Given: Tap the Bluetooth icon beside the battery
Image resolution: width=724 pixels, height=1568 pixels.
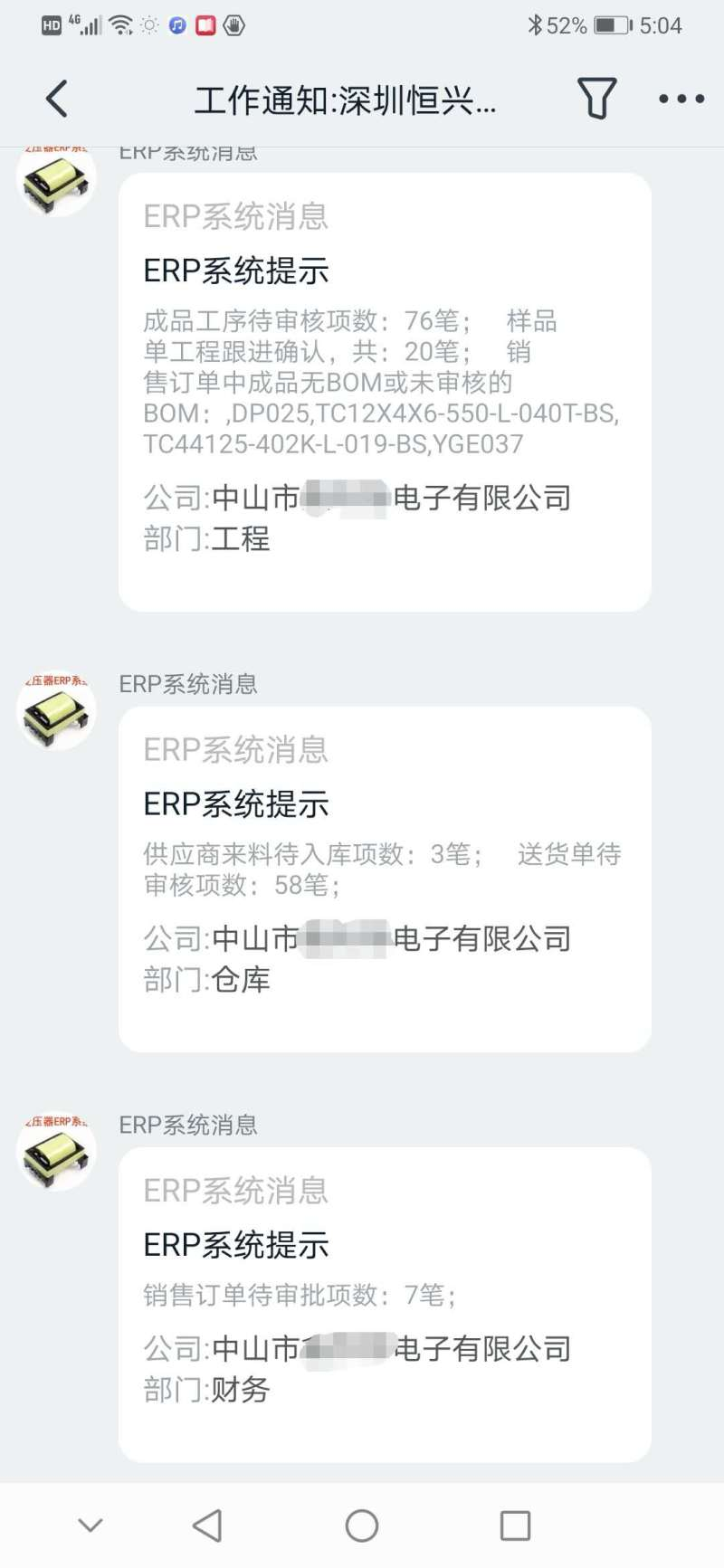Looking at the screenshot, I should click(538, 25).
